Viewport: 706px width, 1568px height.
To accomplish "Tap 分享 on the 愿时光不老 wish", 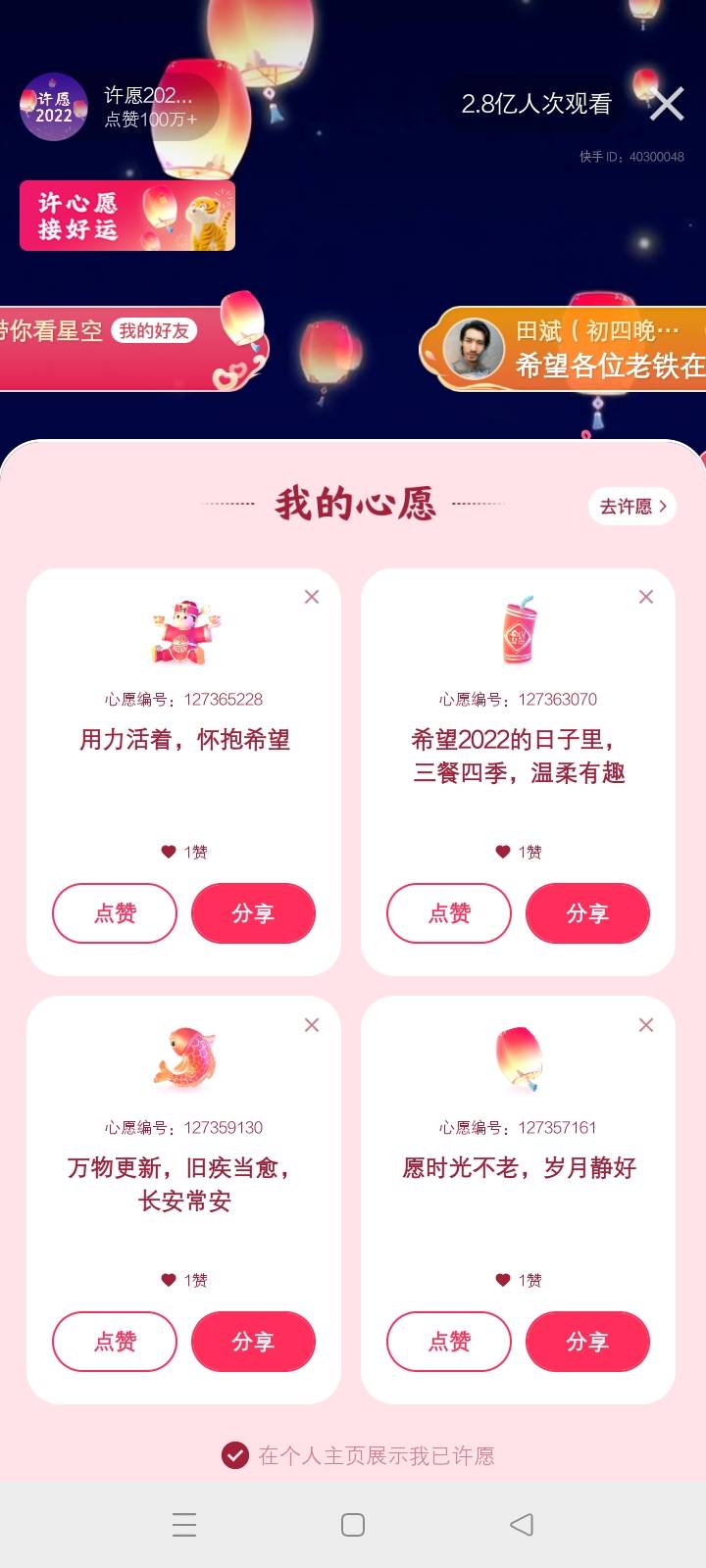I will 588,1341.
